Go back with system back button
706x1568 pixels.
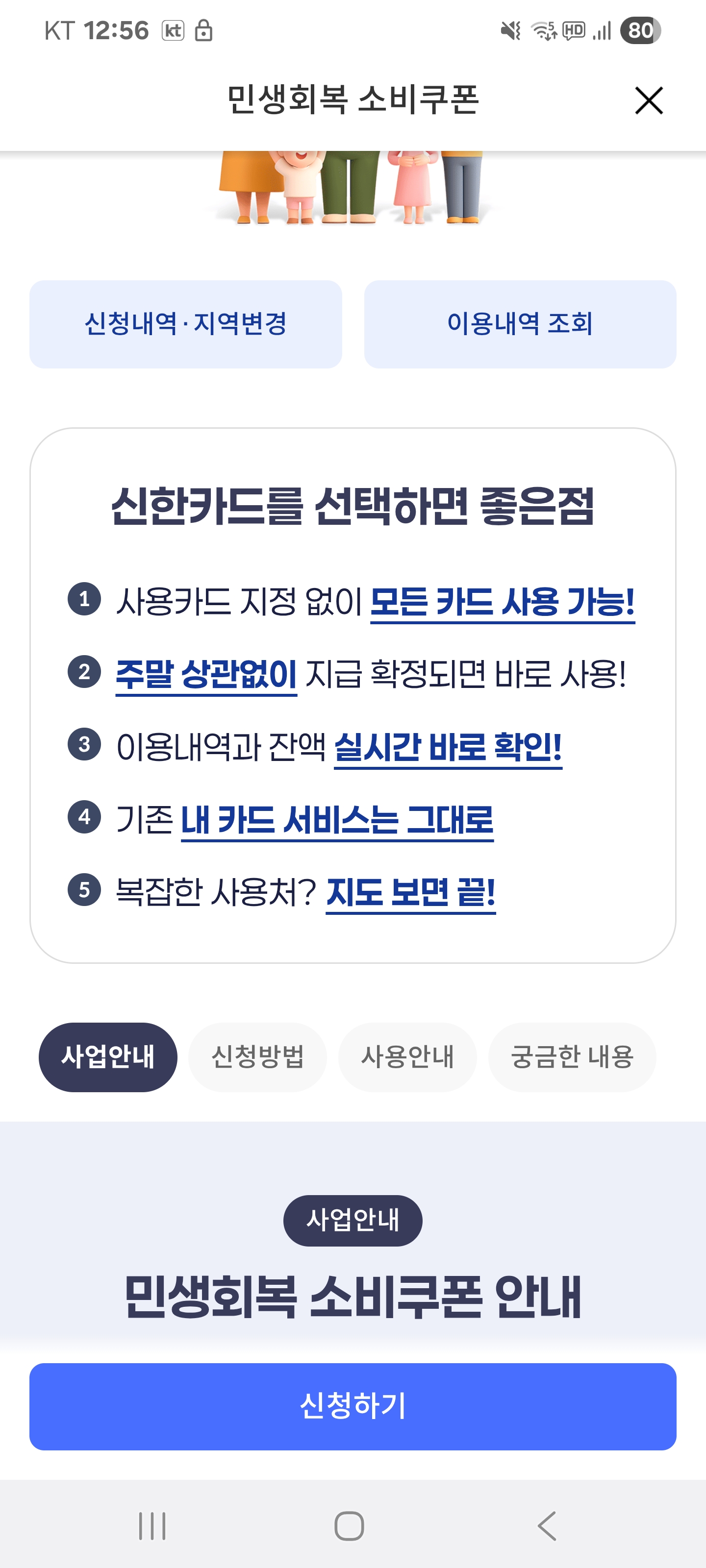(547, 1525)
